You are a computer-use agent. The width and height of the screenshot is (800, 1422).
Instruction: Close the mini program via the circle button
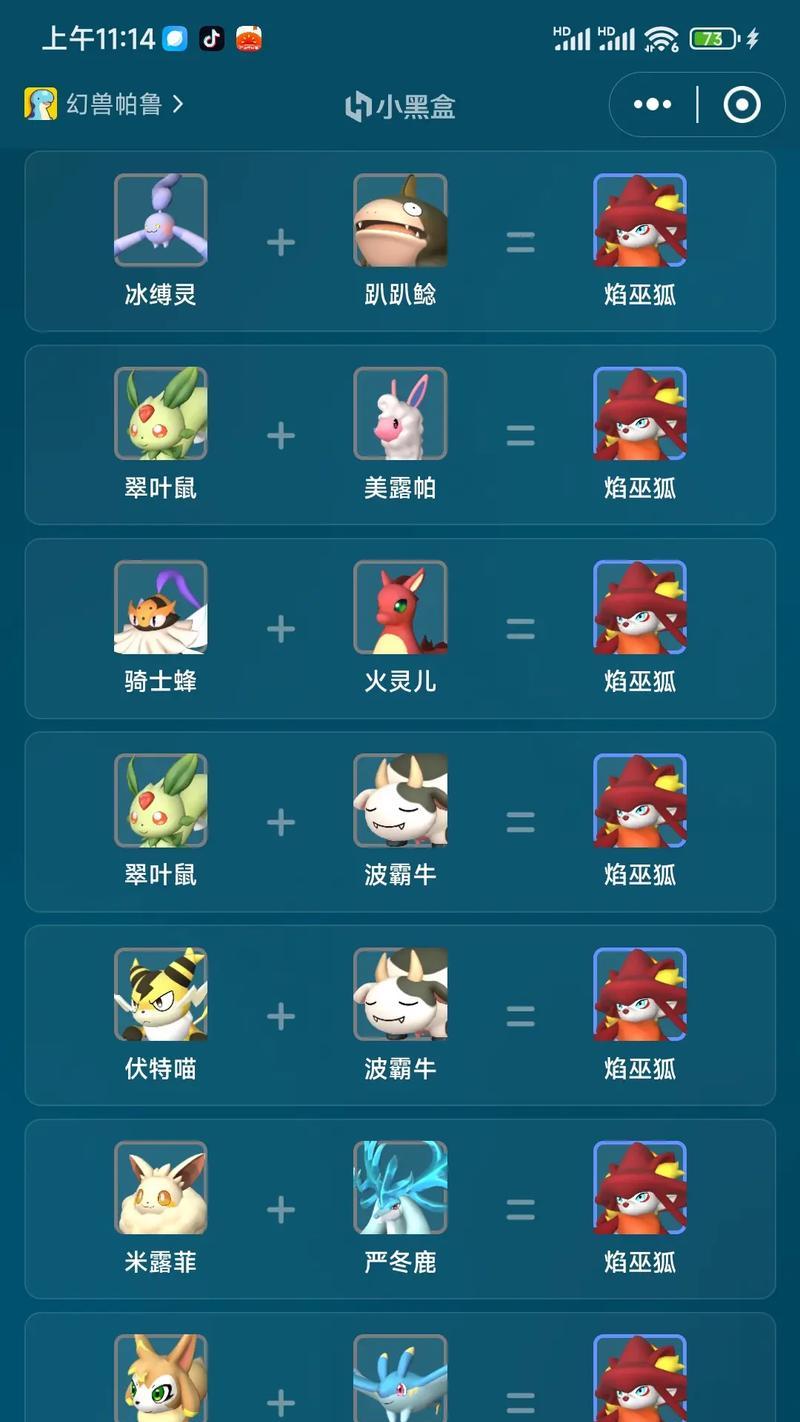742,104
